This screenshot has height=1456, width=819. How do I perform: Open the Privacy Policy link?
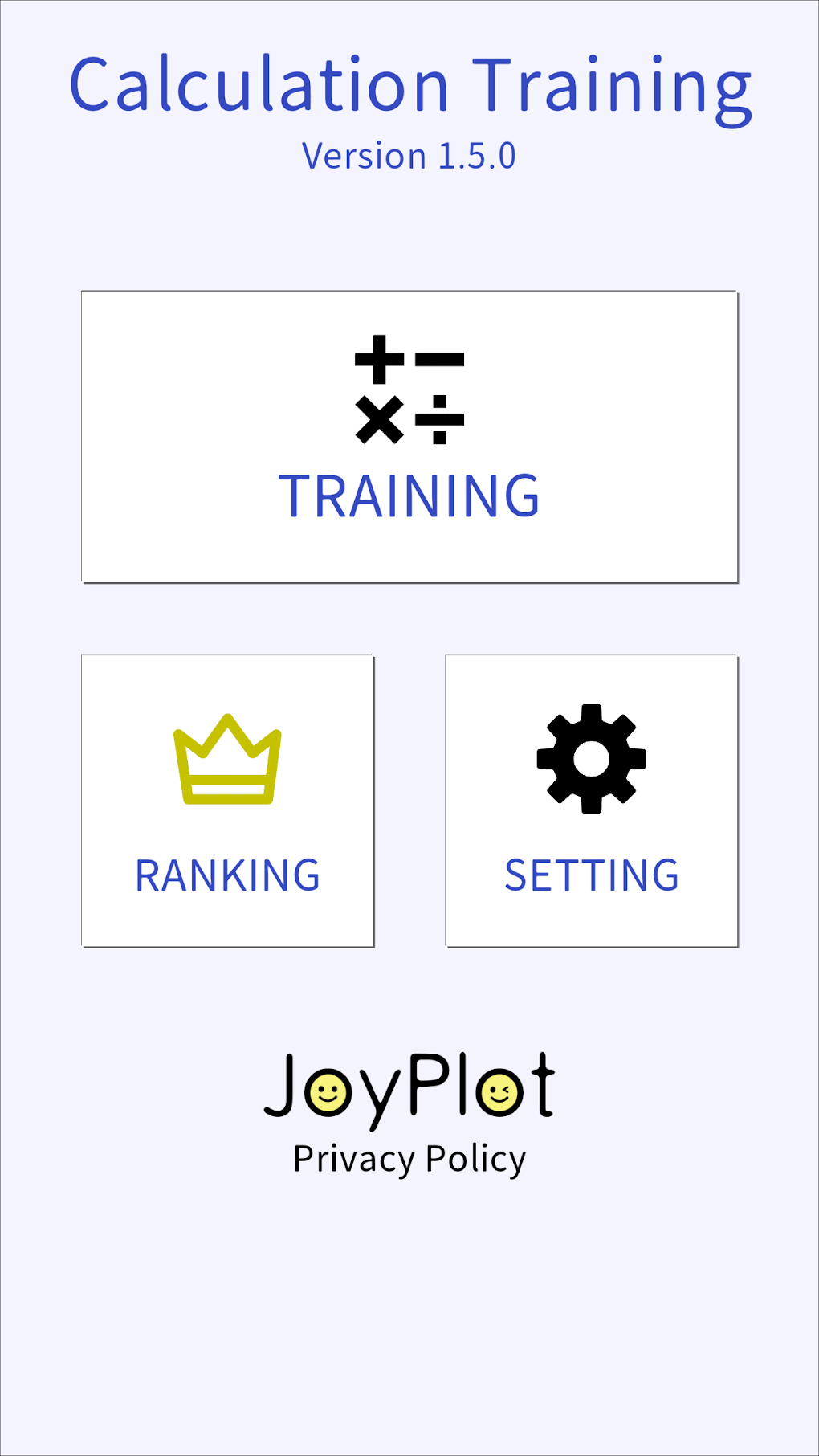click(409, 1160)
